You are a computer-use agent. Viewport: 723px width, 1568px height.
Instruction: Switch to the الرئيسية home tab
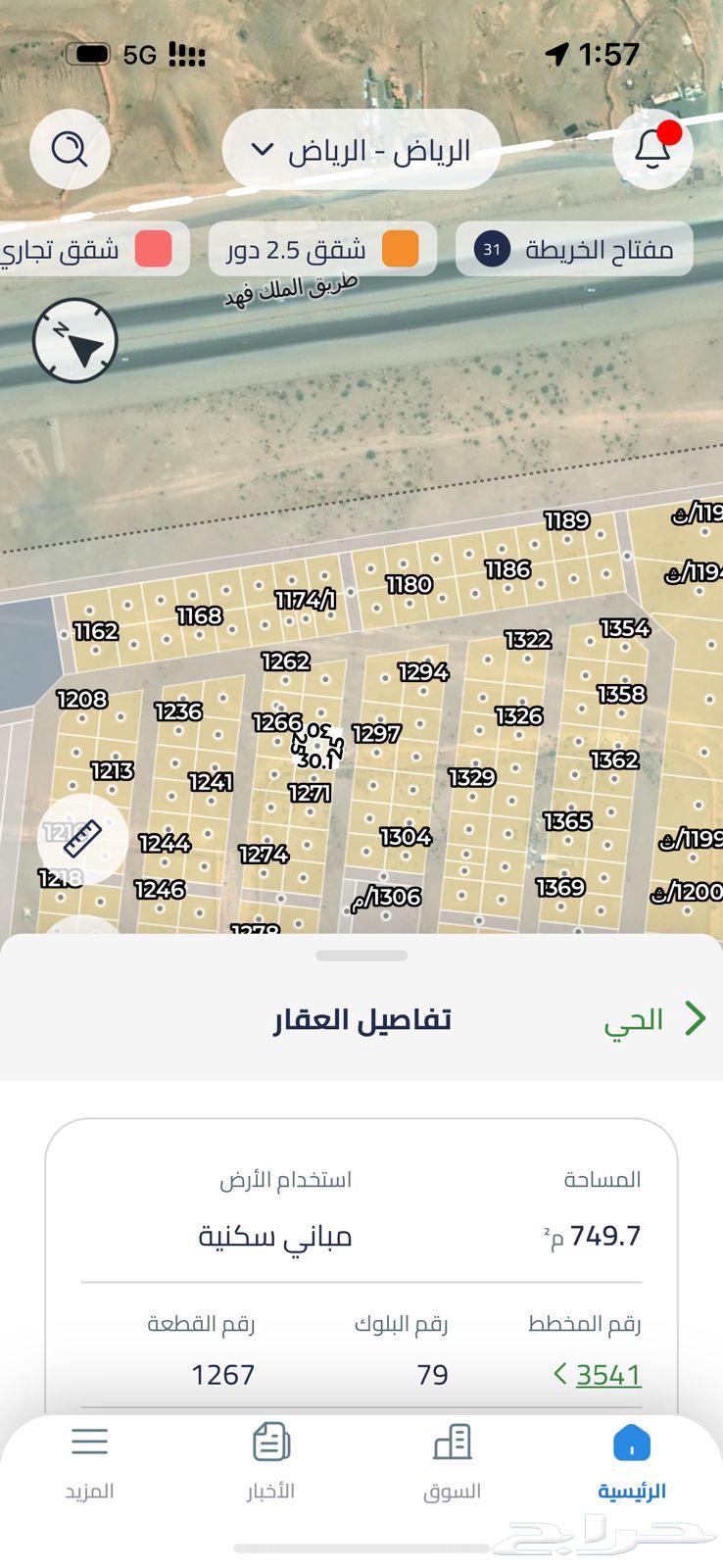tap(632, 1462)
